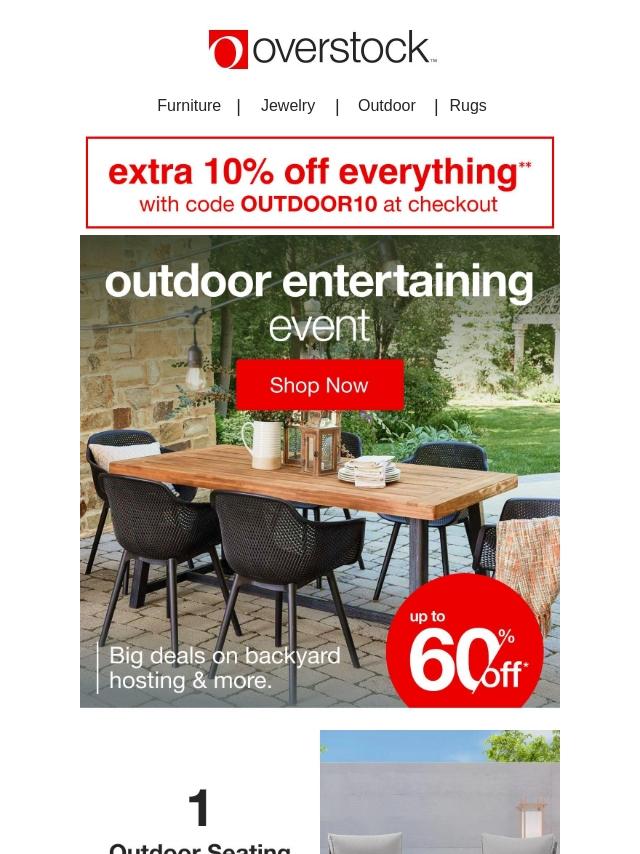640x854 pixels.
Task: Open the Rugs category link
Action: pyautogui.click(x=467, y=106)
